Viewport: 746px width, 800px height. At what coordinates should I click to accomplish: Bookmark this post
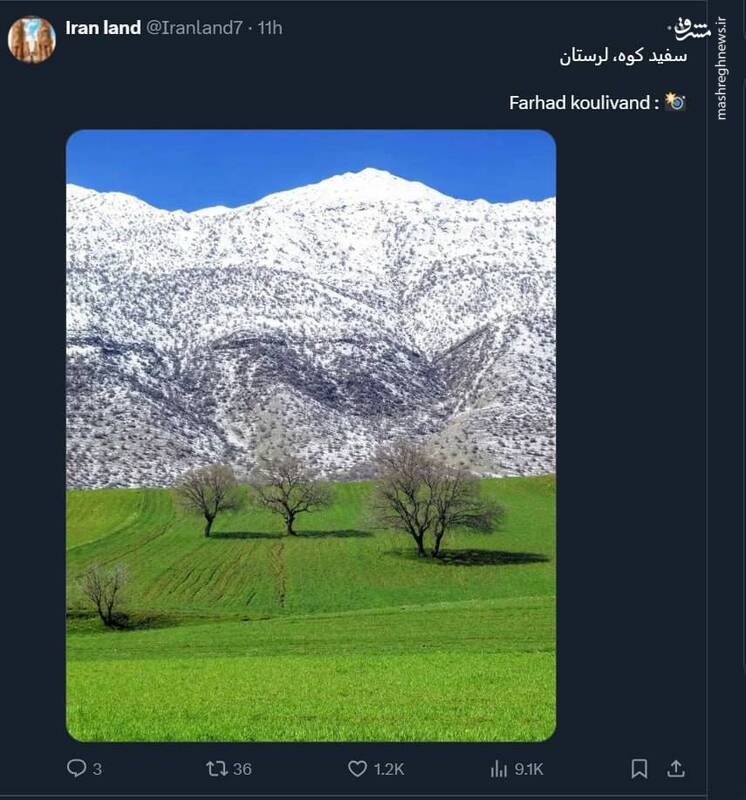639,768
